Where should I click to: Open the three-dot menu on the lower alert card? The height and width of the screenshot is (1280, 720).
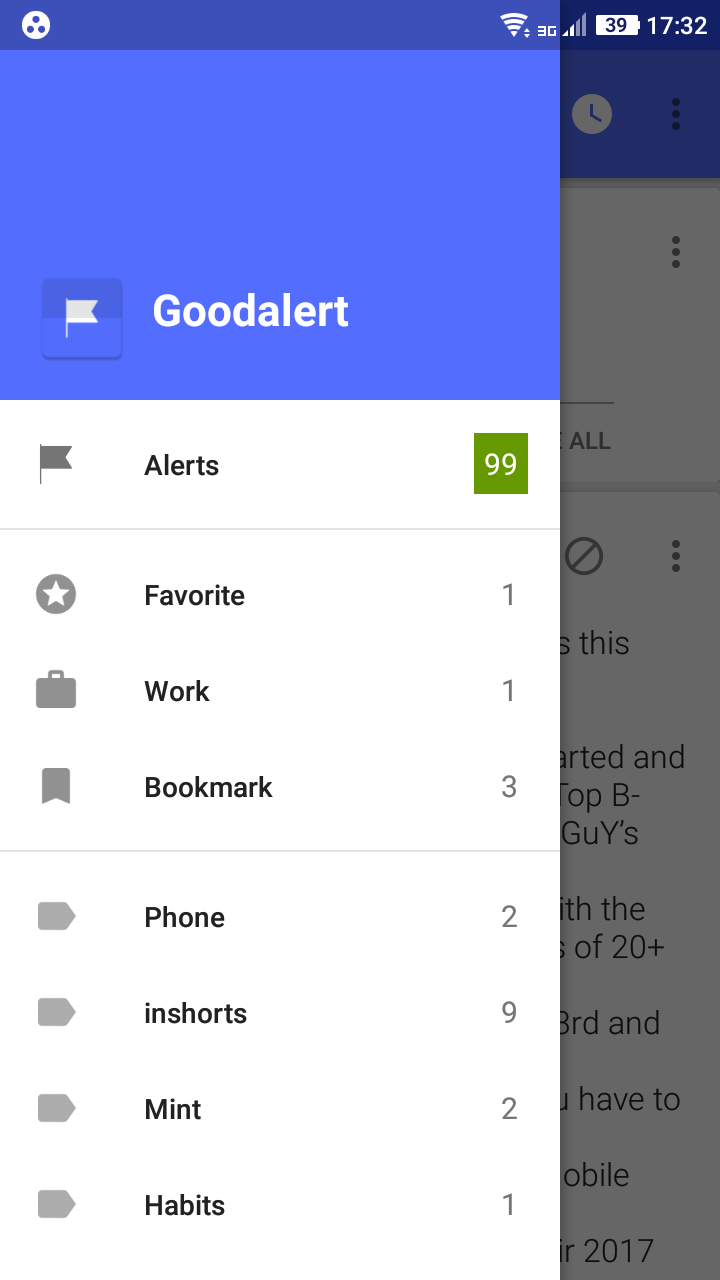(x=676, y=557)
